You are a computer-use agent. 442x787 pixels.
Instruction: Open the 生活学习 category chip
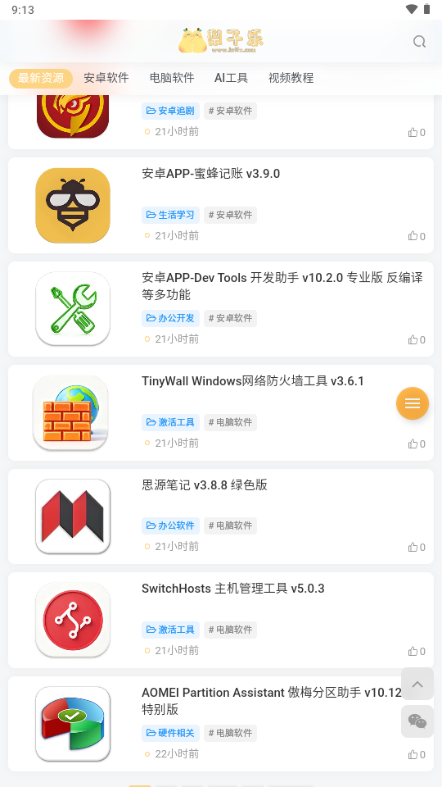point(171,215)
